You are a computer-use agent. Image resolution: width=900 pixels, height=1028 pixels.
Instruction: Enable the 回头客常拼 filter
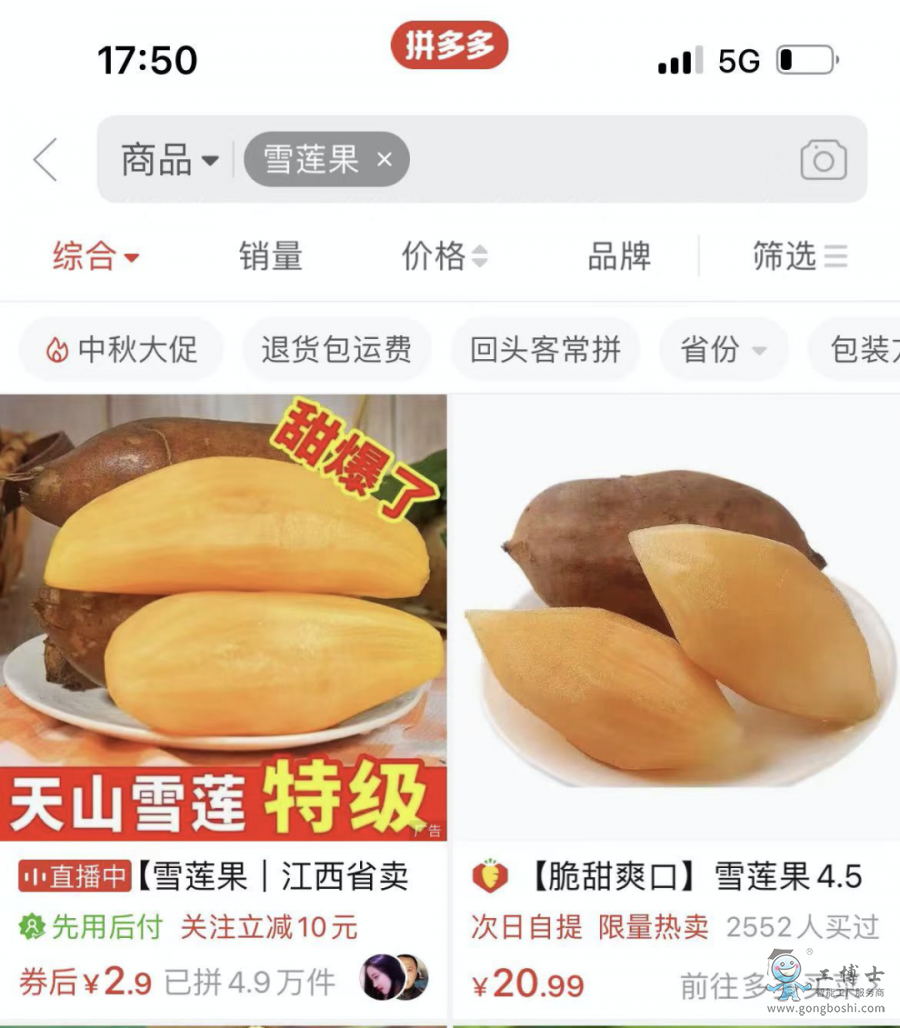[545, 349]
